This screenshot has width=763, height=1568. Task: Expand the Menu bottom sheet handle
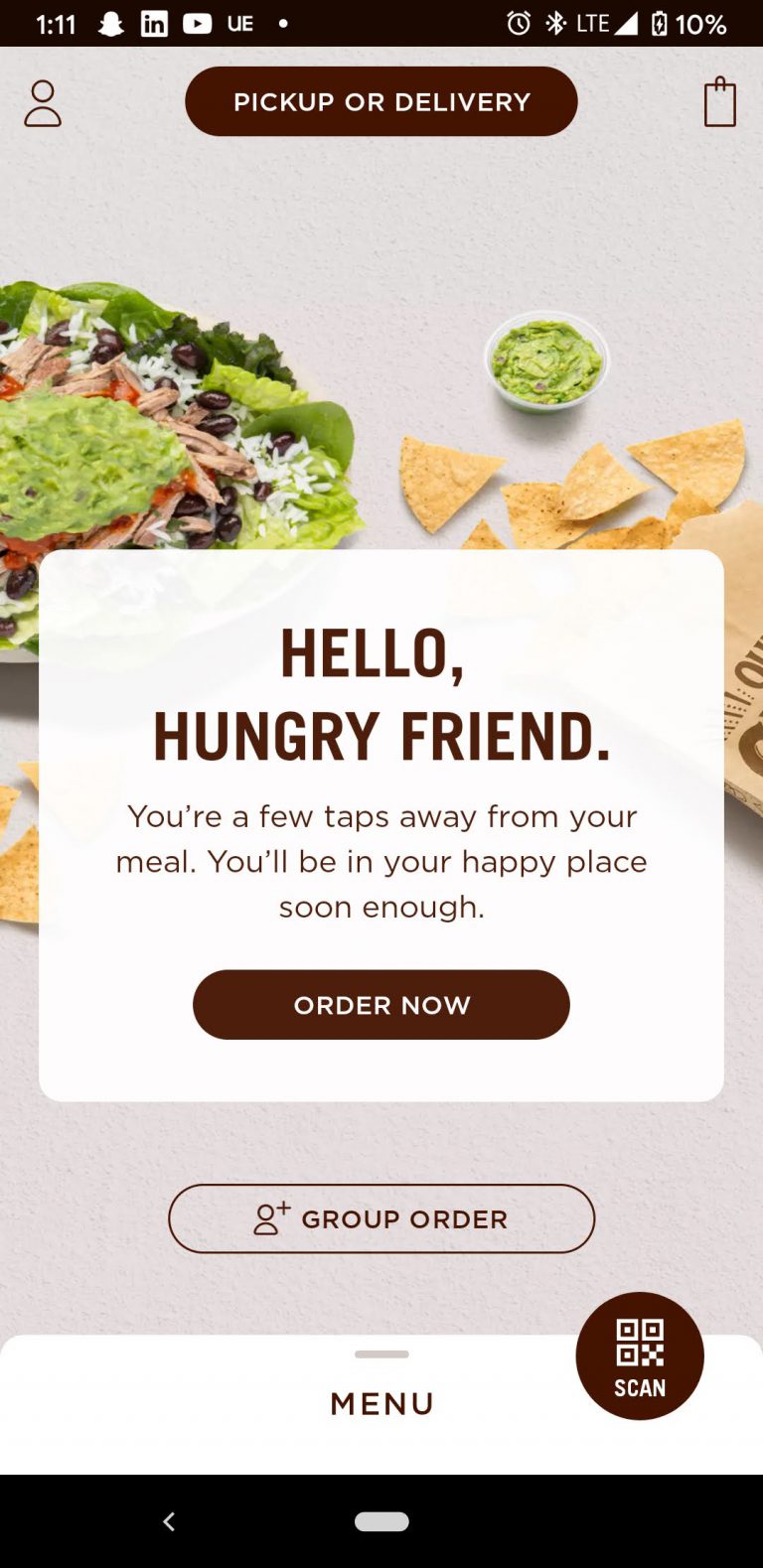[381, 1354]
